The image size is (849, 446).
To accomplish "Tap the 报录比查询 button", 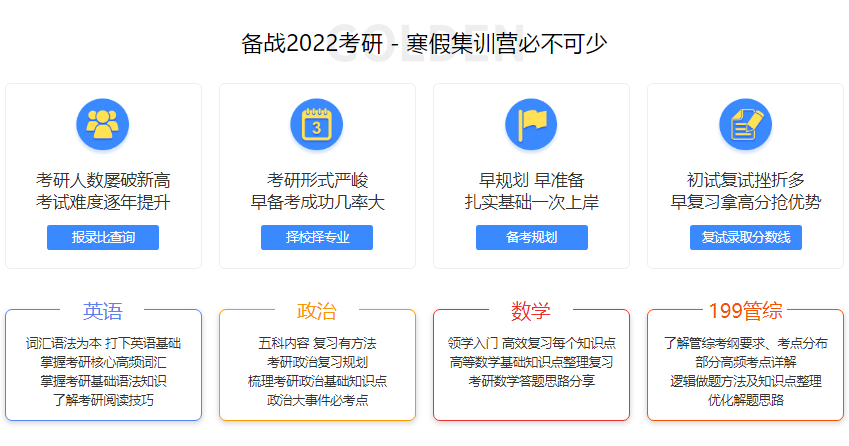I will [x=103, y=237].
